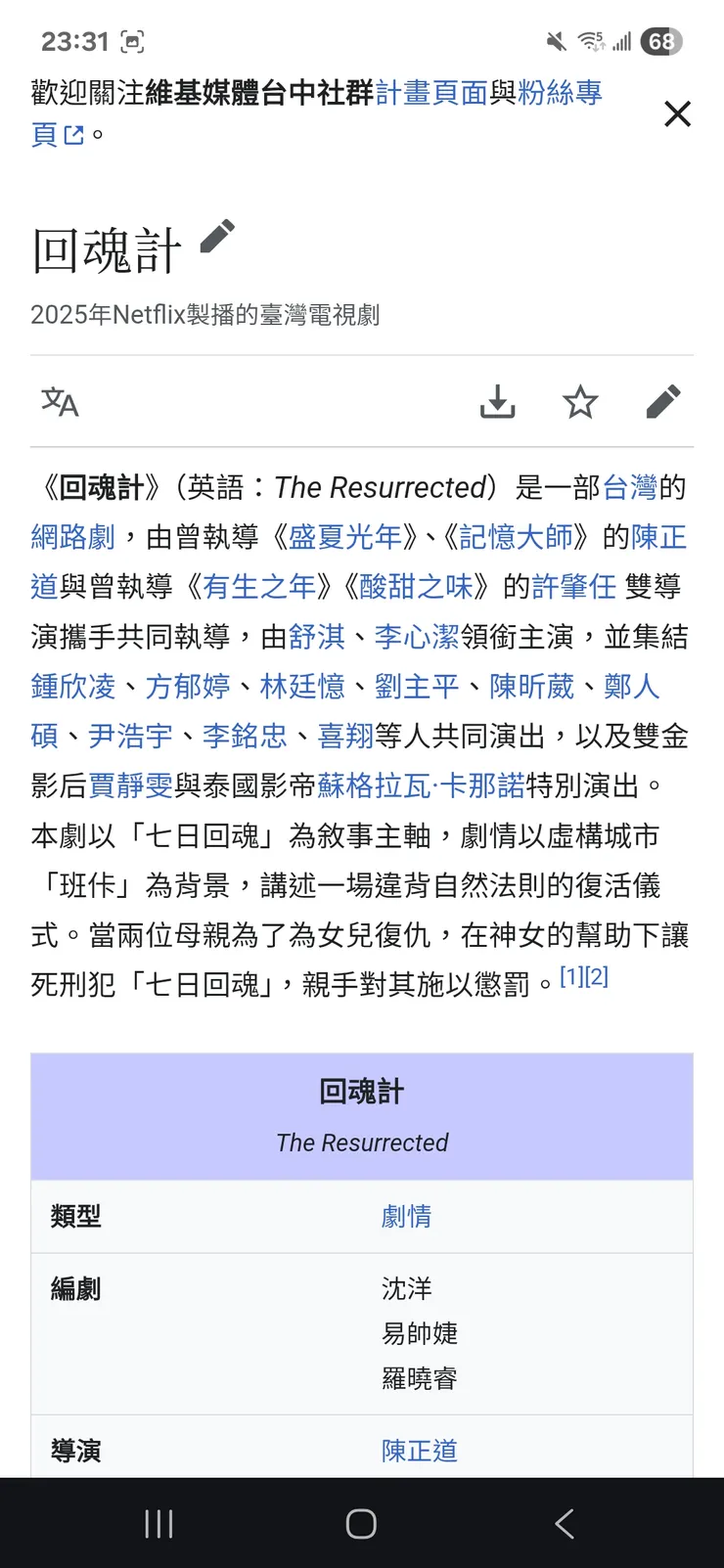Tap the Back button in the navigation bar

(x=565, y=1522)
